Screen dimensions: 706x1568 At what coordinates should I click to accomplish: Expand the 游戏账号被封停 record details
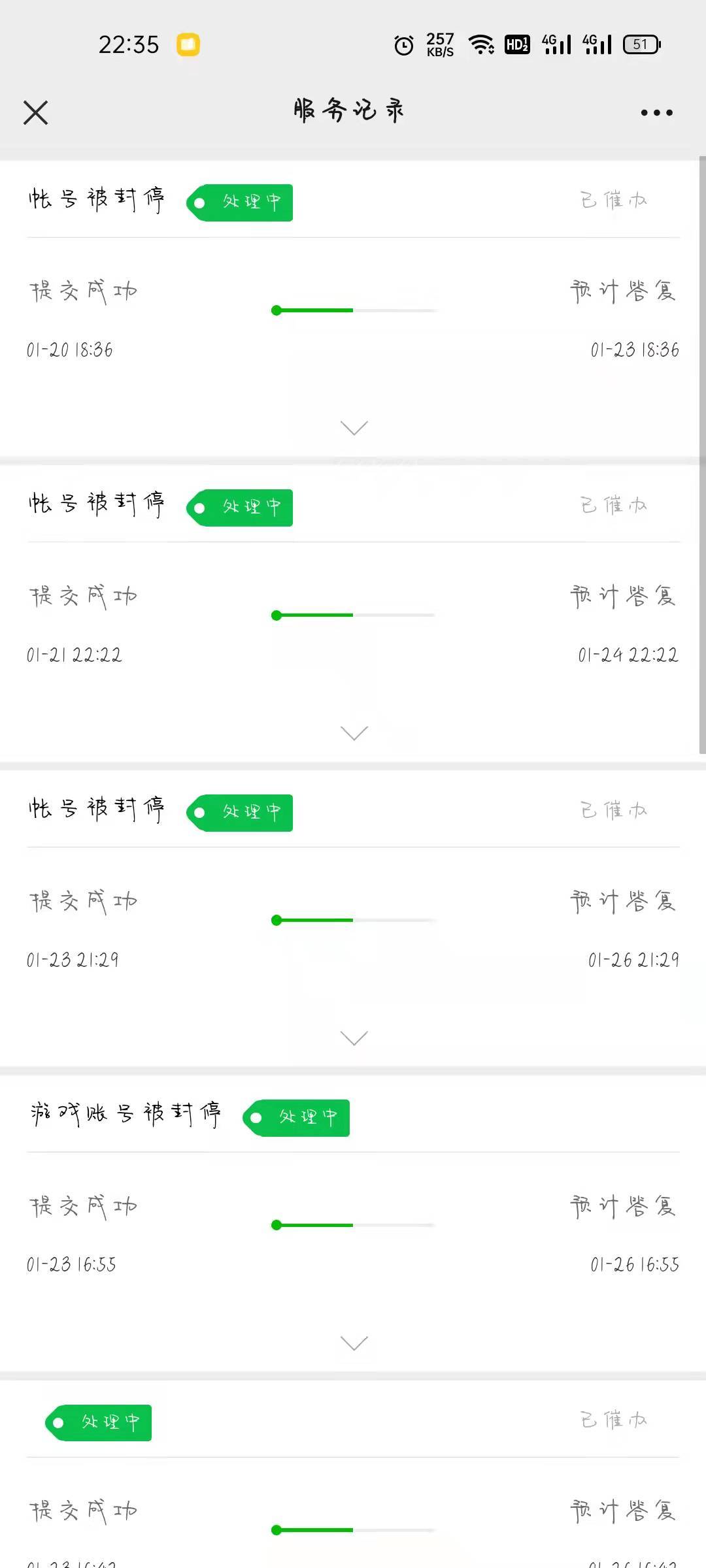pyautogui.click(x=354, y=1343)
